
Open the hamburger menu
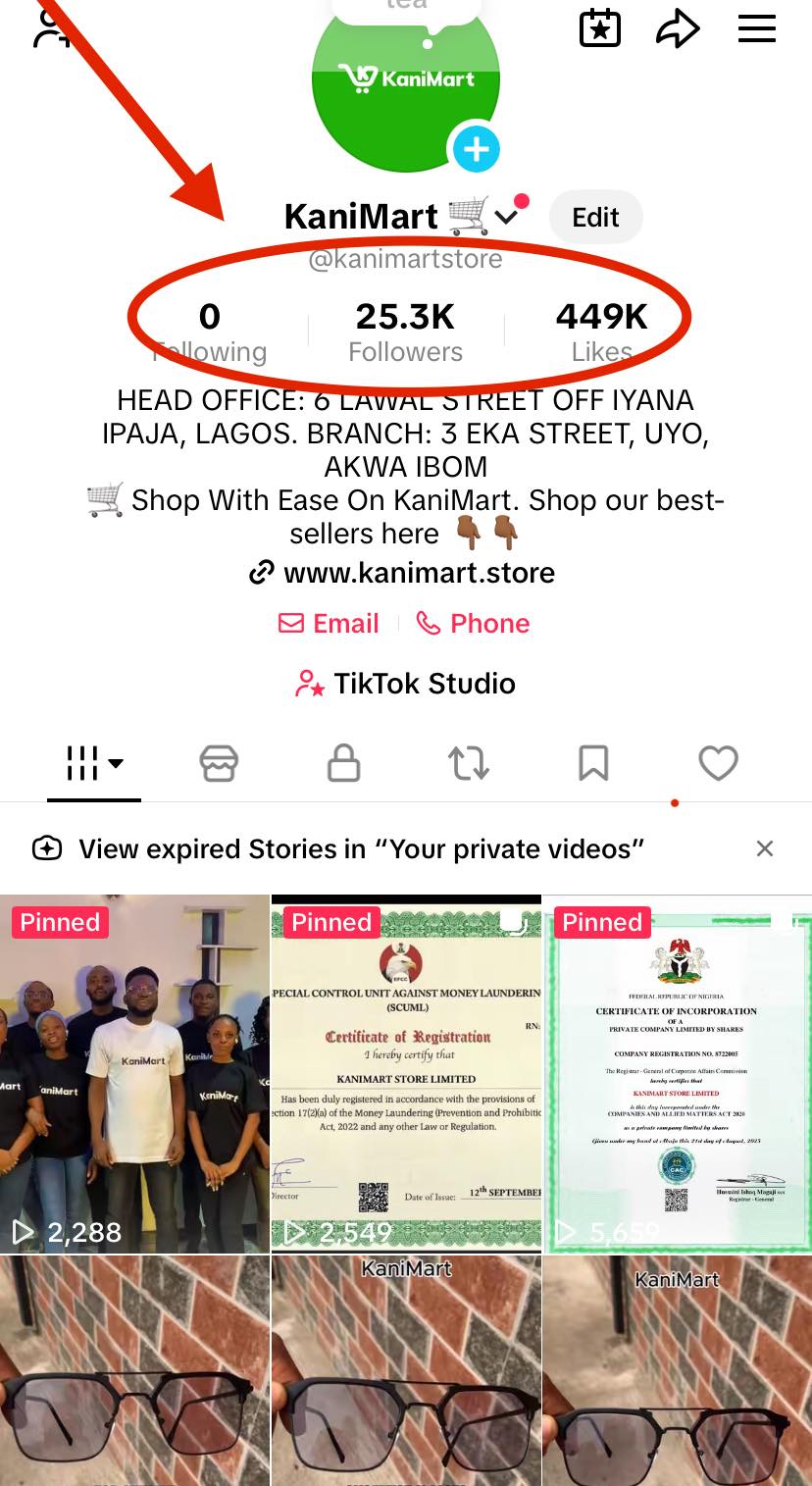(x=757, y=28)
